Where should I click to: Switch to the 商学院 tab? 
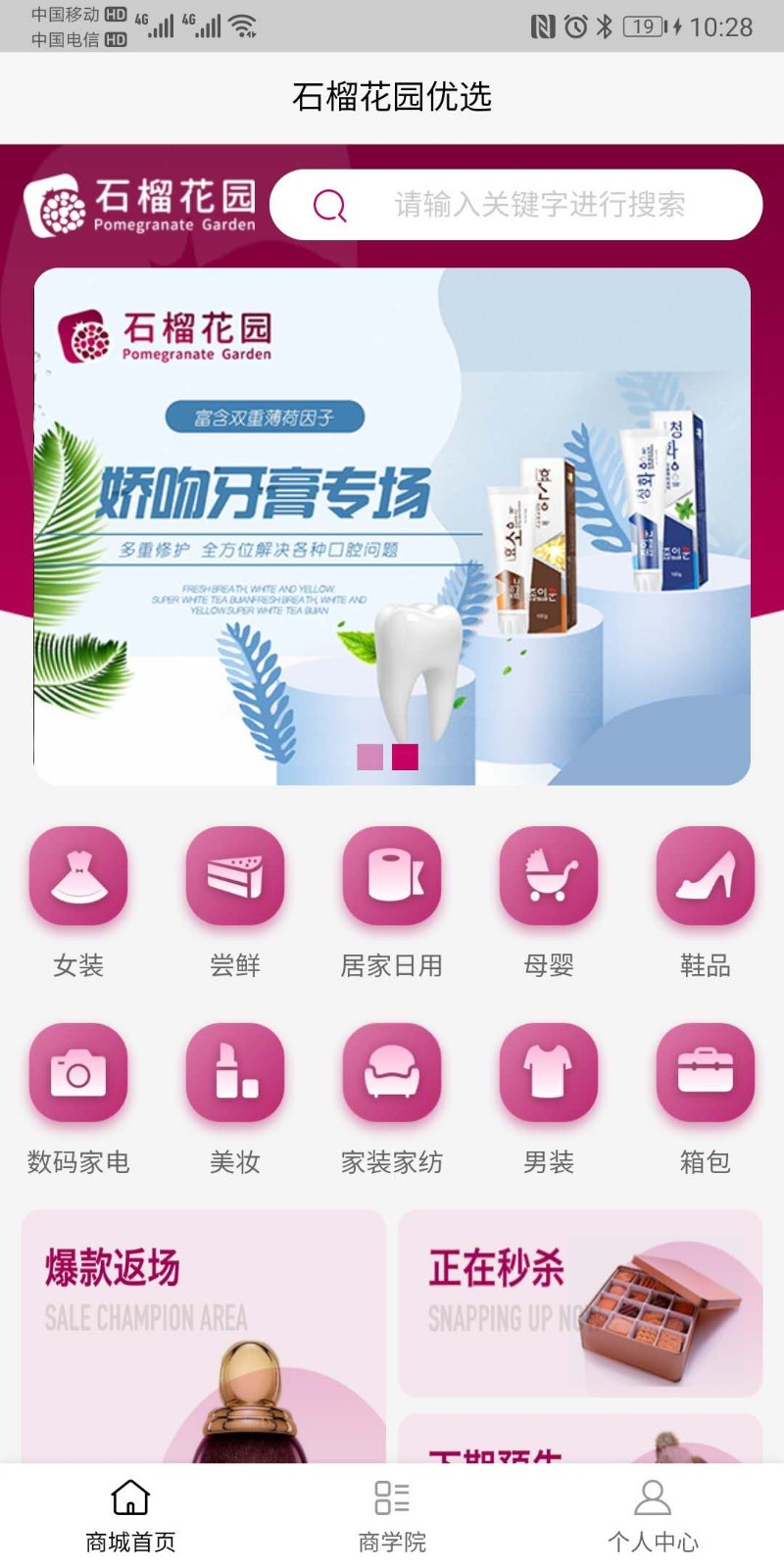pos(392,1516)
